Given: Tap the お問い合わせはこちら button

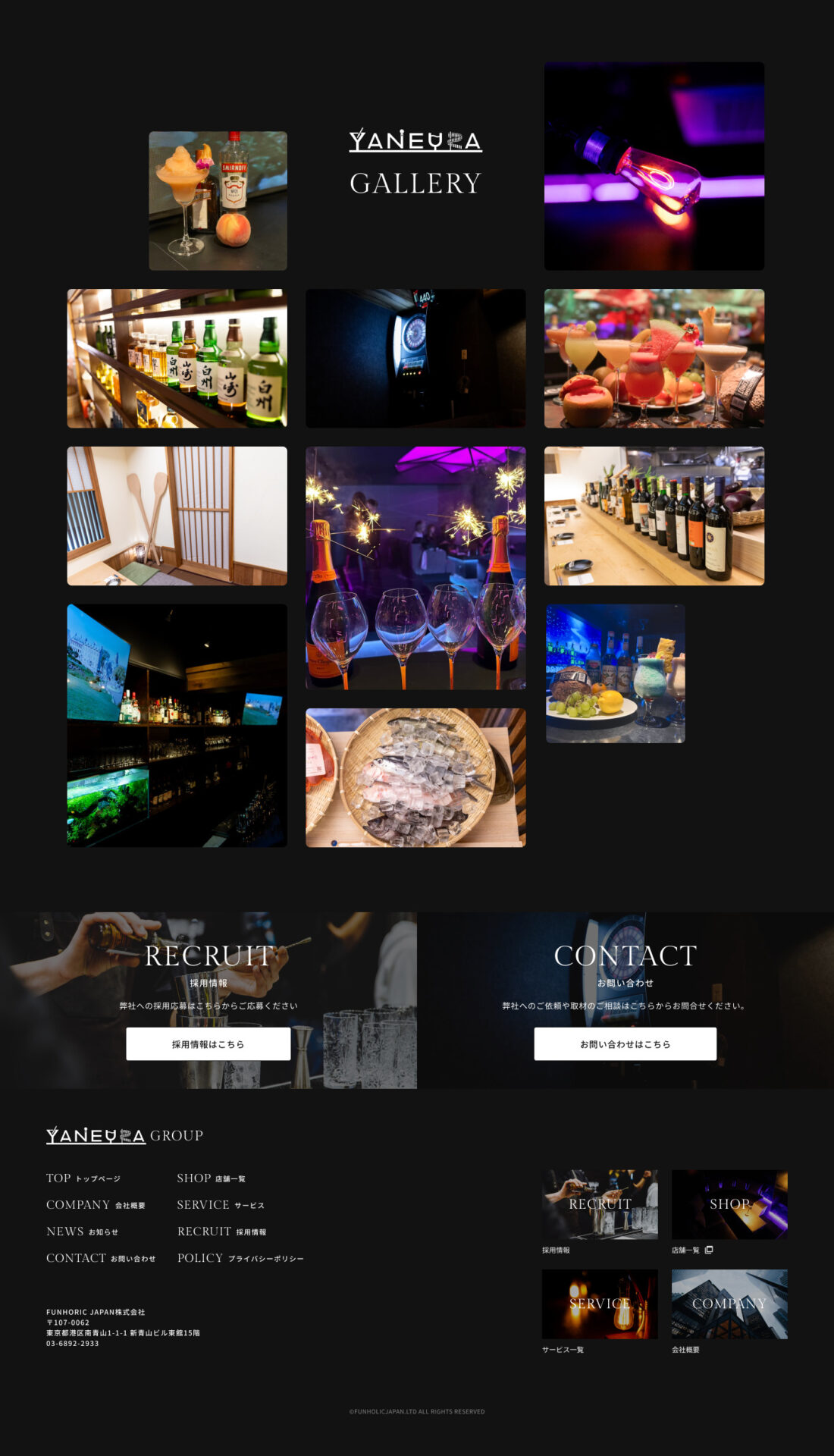Looking at the screenshot, I should [x=625, y=1043].
